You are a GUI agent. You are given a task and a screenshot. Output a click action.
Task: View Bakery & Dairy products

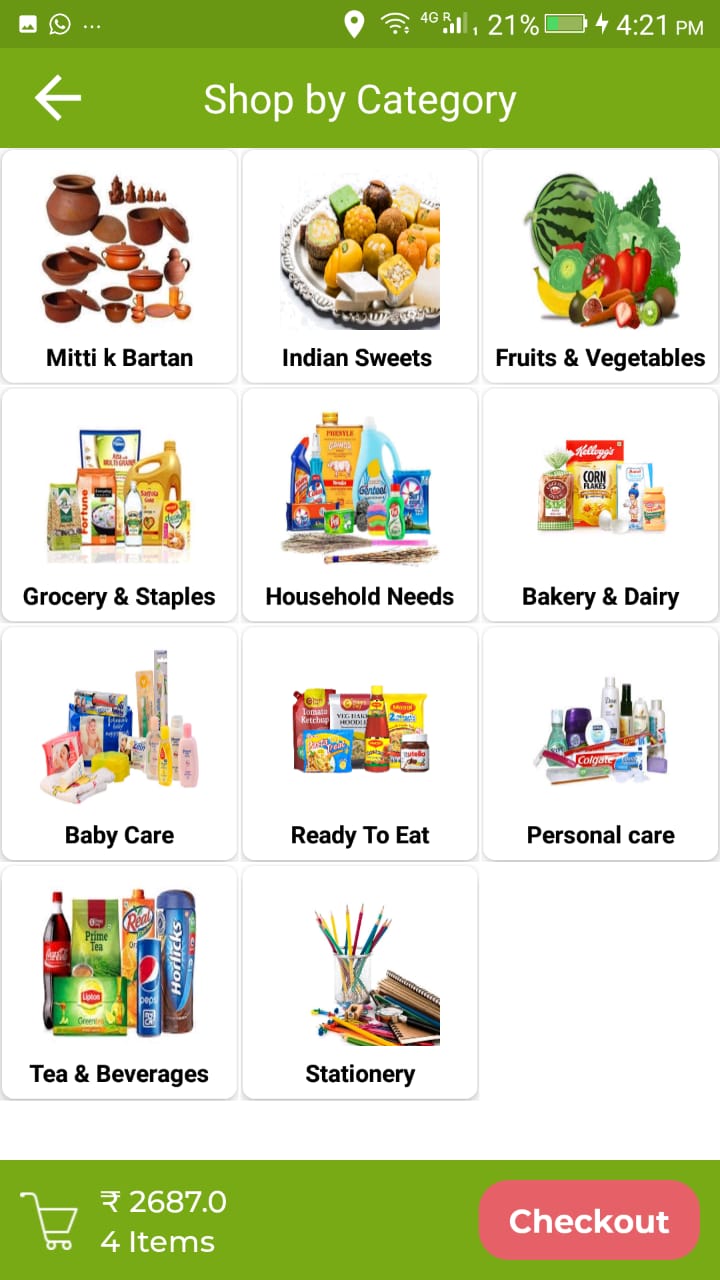point(600,505)
